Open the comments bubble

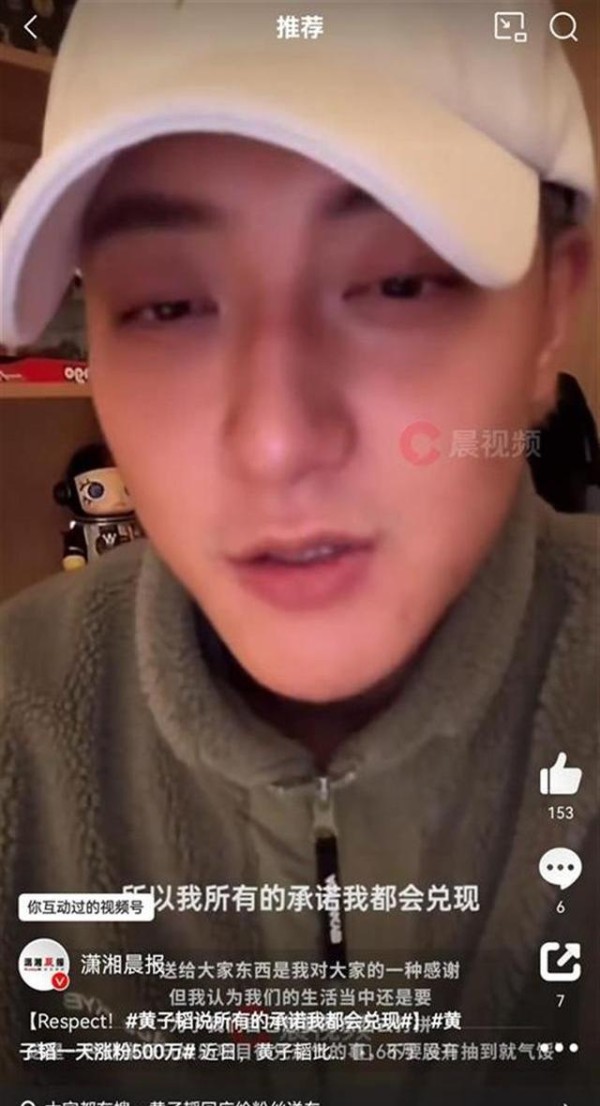pos(561,868)
